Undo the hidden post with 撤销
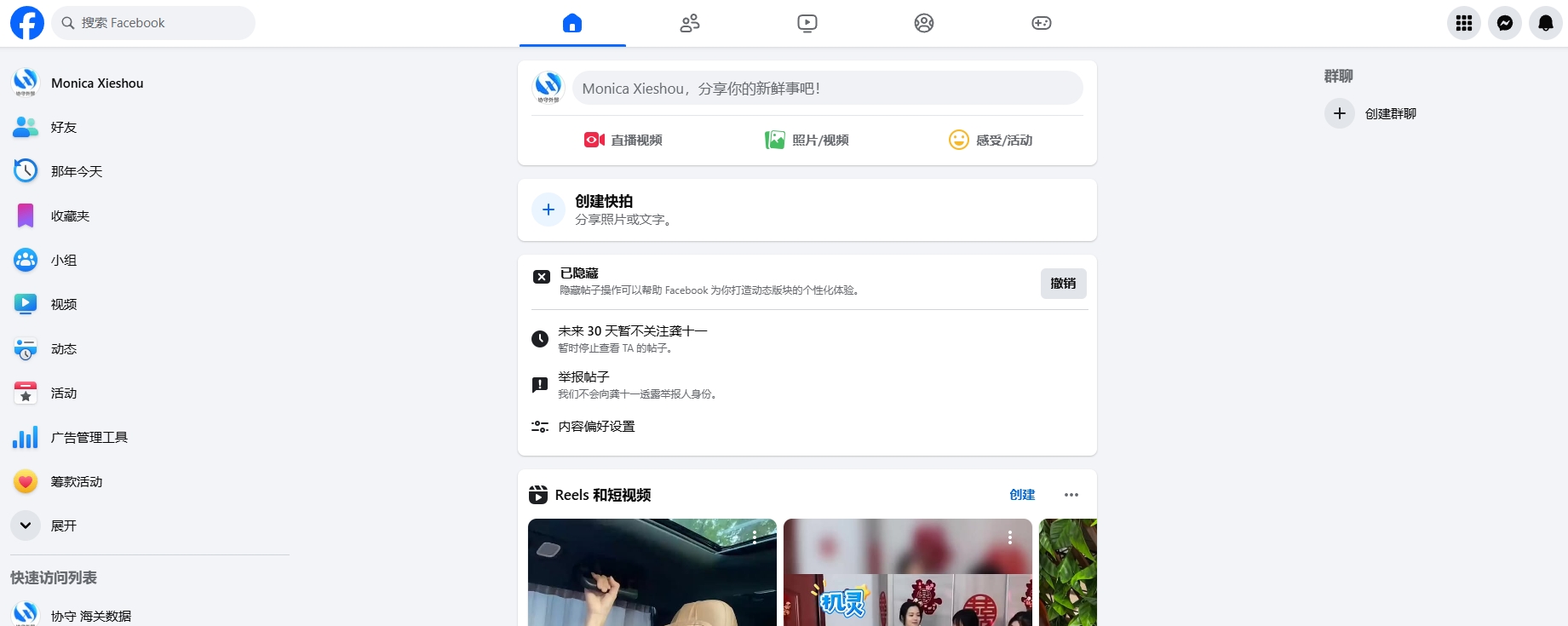The height and width of the screenshot is (626, 1568). point(1063,284)
